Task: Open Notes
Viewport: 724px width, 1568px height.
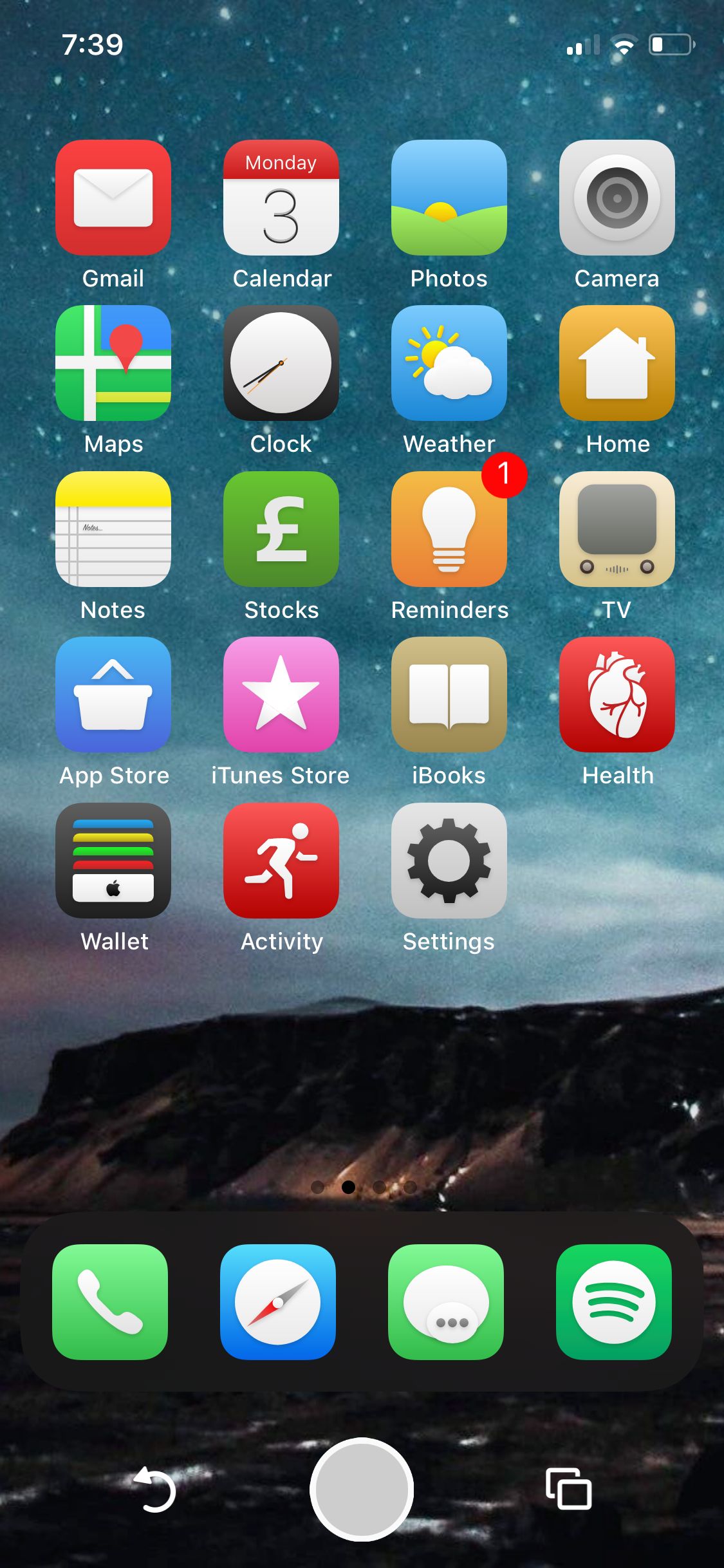Action: [113, 529]
